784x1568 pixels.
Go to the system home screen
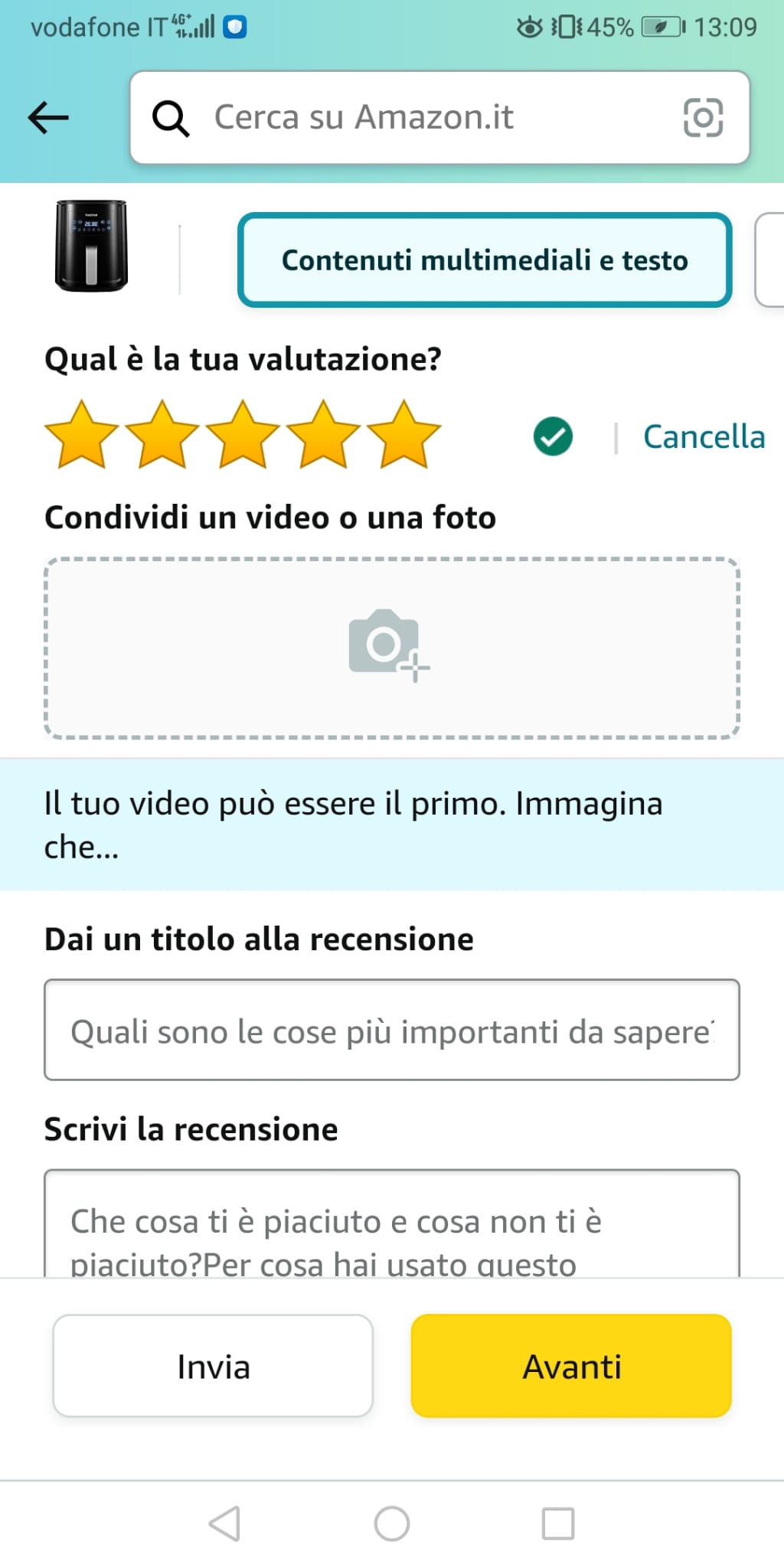391,1524
